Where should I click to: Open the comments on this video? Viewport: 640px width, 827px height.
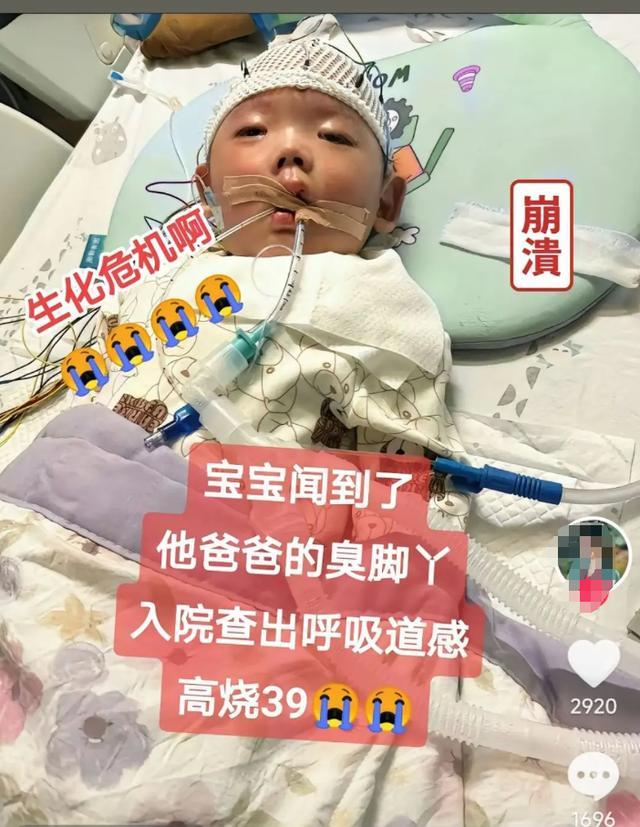point(593,775)
